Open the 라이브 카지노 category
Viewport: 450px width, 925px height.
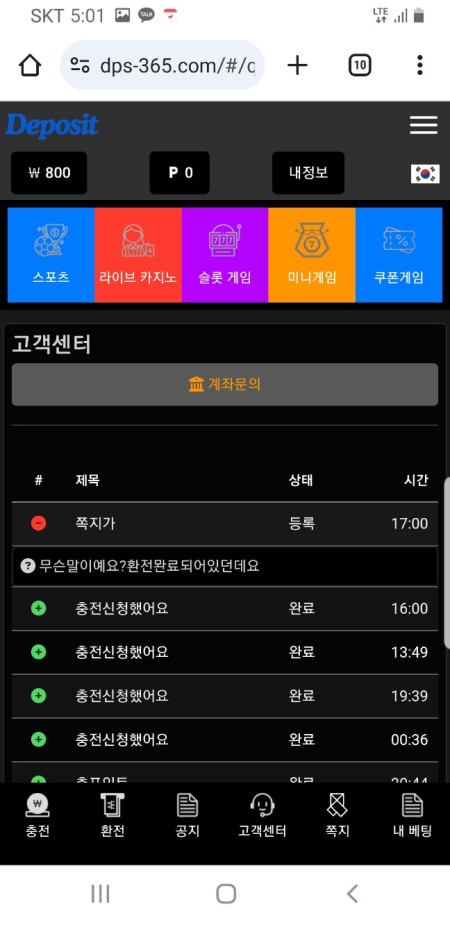[x=138, y=255]
